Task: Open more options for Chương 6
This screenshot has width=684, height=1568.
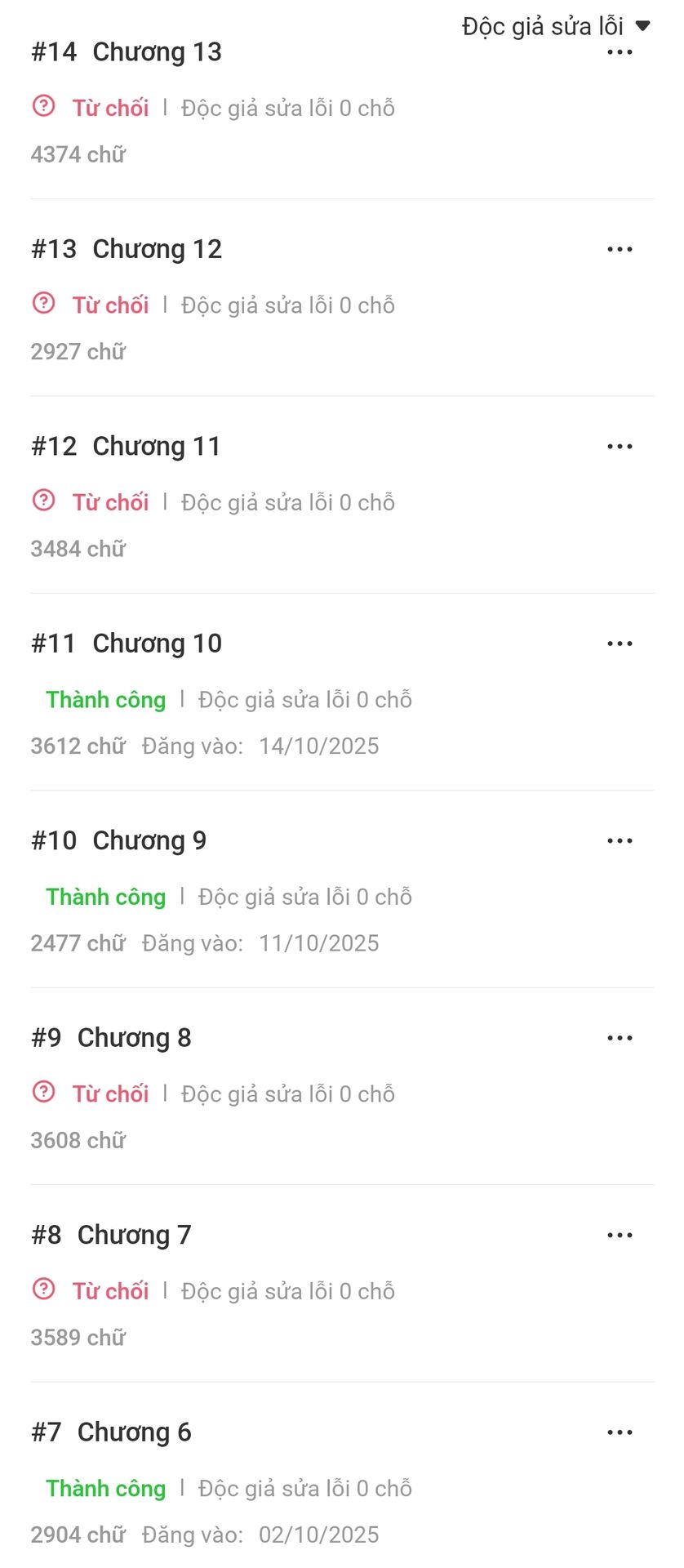Action: point(620,1432)
